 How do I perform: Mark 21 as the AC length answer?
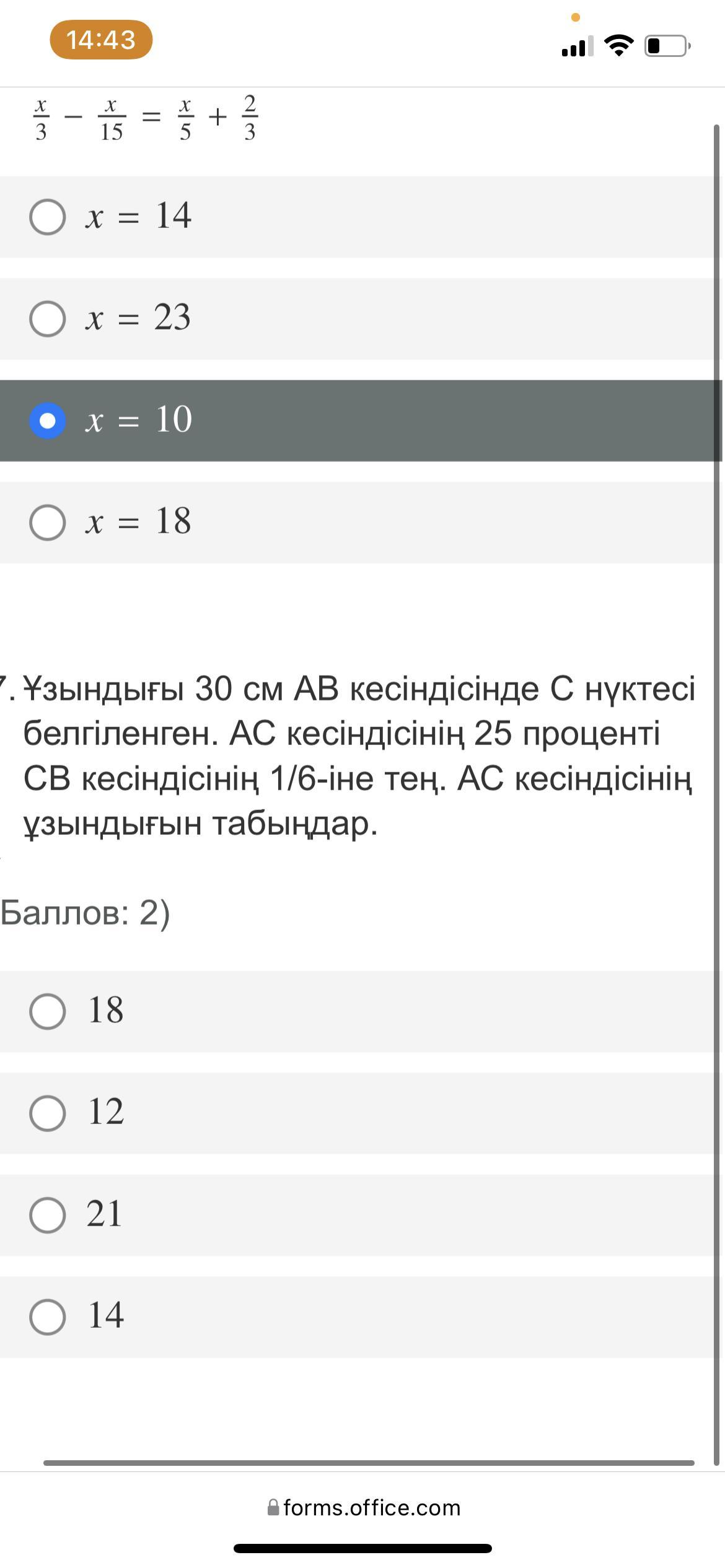click(359, 1215)
